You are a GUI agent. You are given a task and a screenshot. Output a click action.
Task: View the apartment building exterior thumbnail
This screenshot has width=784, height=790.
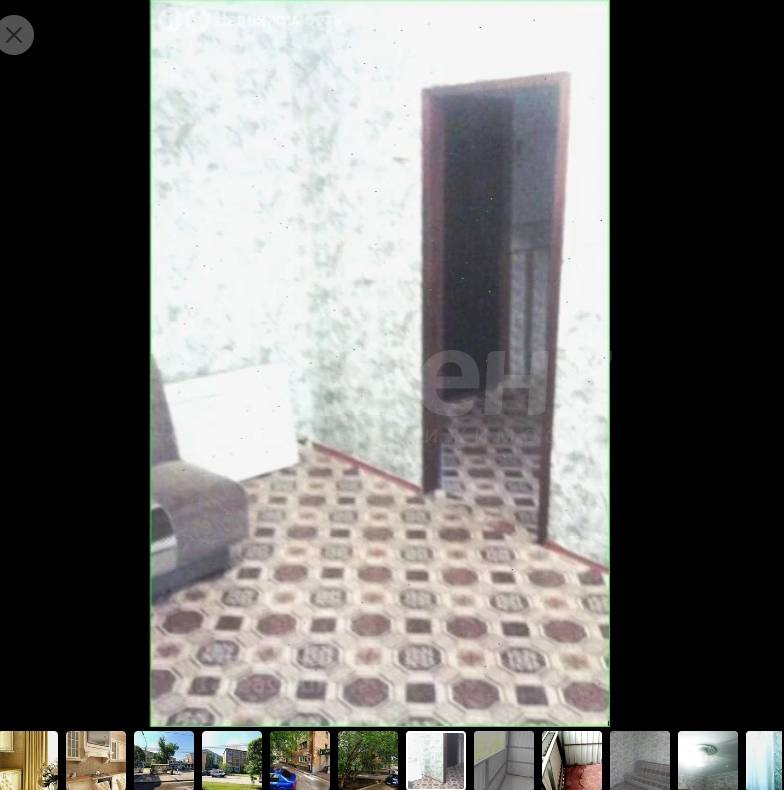[232, 760]
